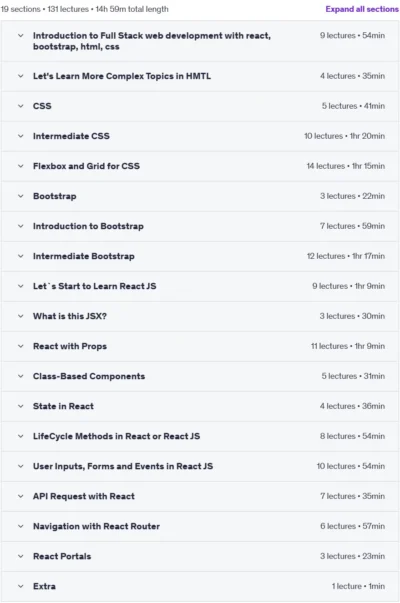
Task: Expand Let's Learn More Complex Topics in HMTL
Action: coord(200,76)
